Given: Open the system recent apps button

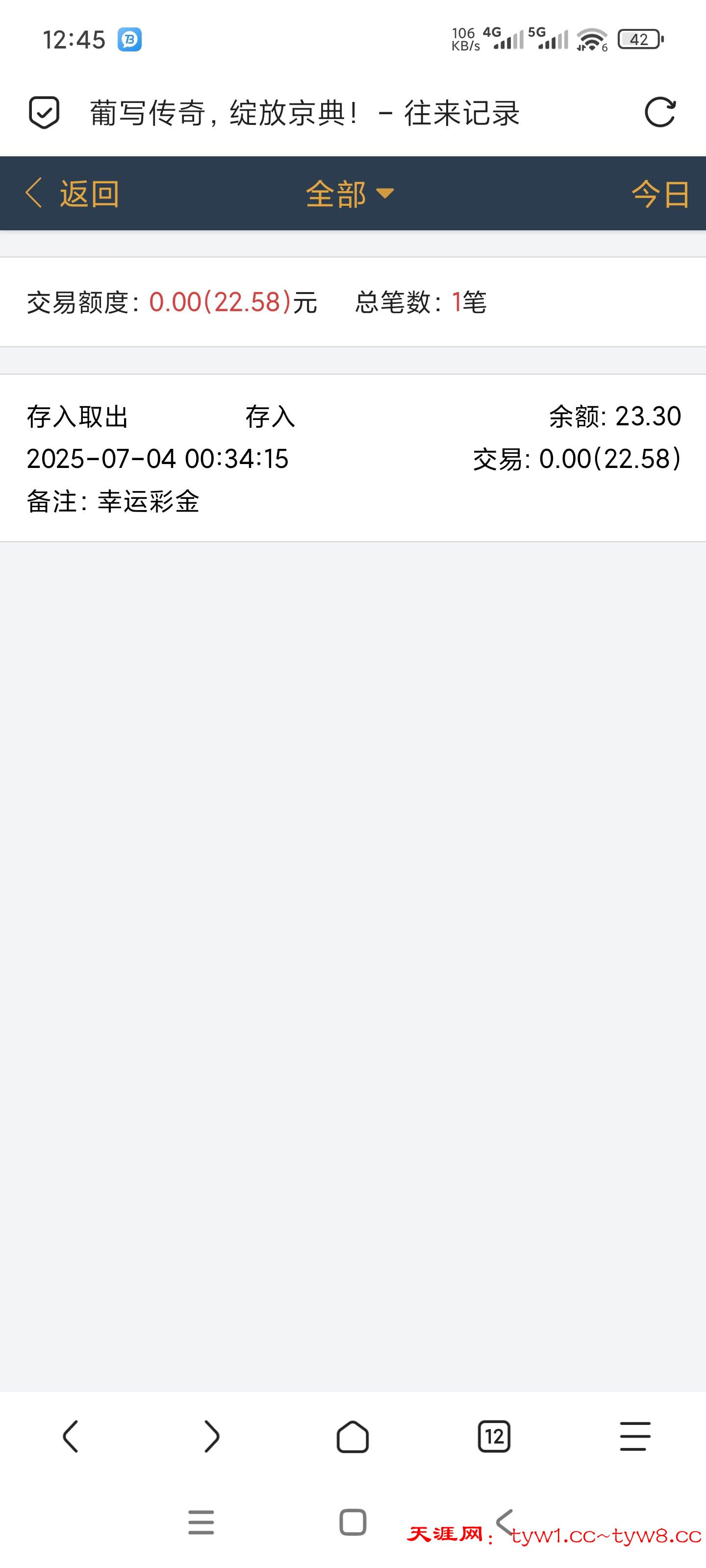Looking at the screenshot, I should [201, 1522].
